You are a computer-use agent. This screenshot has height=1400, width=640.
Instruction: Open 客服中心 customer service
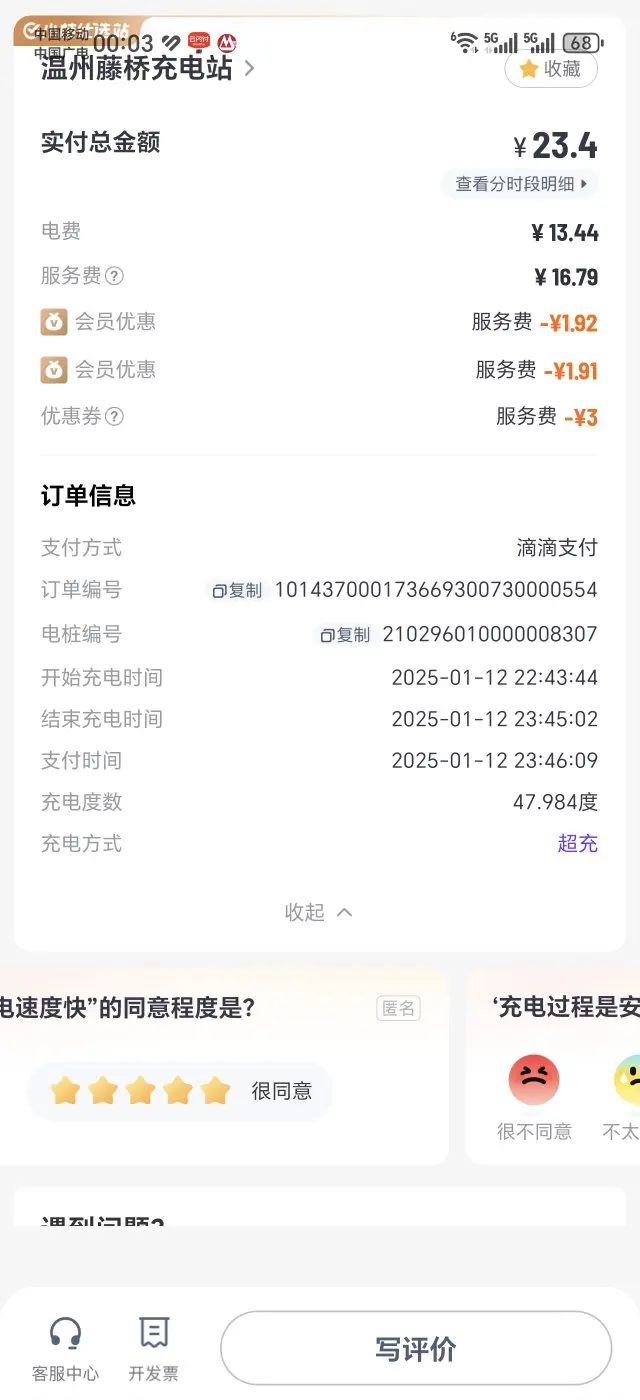point(66,1349)
